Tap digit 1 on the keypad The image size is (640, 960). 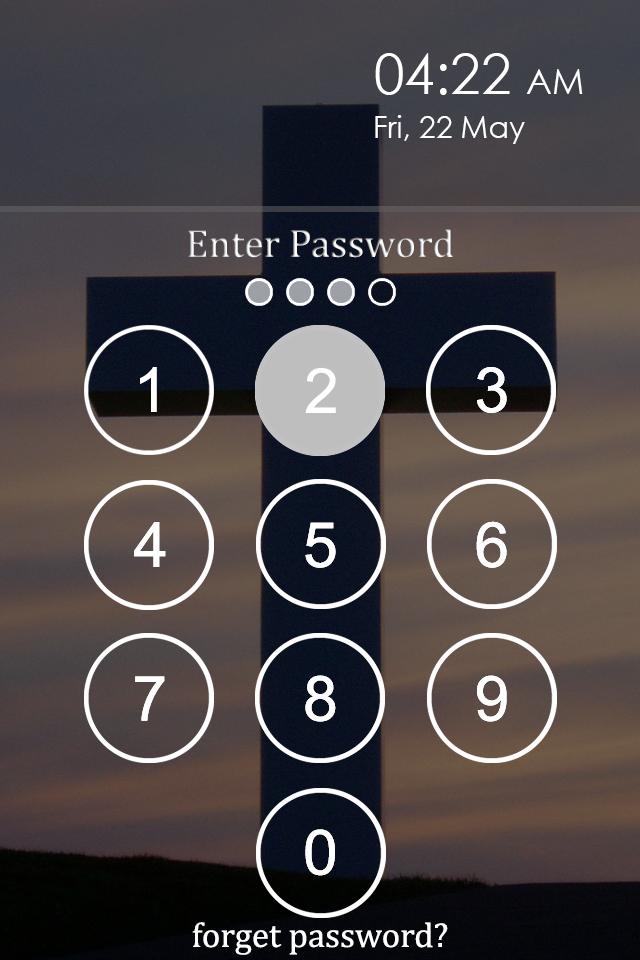(149, 390)
